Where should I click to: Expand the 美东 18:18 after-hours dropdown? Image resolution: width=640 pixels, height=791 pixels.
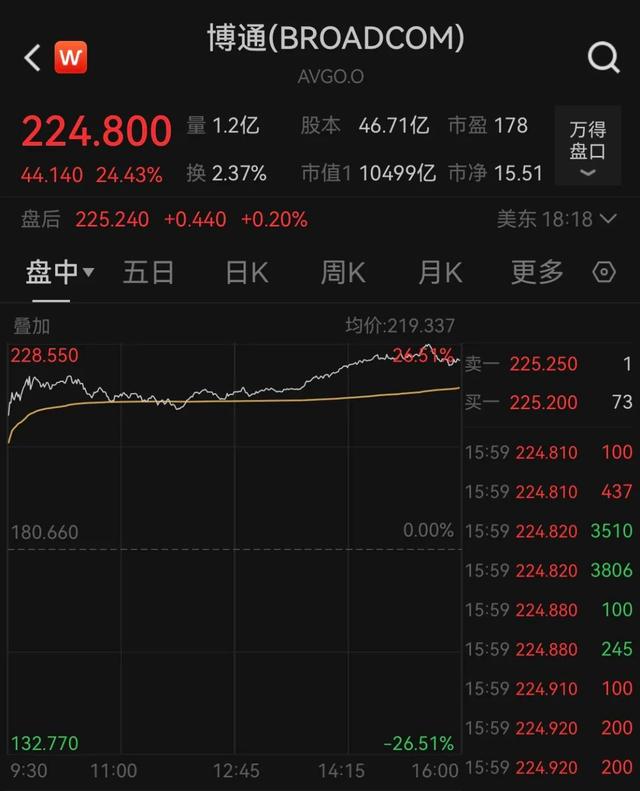click(558, 219)
